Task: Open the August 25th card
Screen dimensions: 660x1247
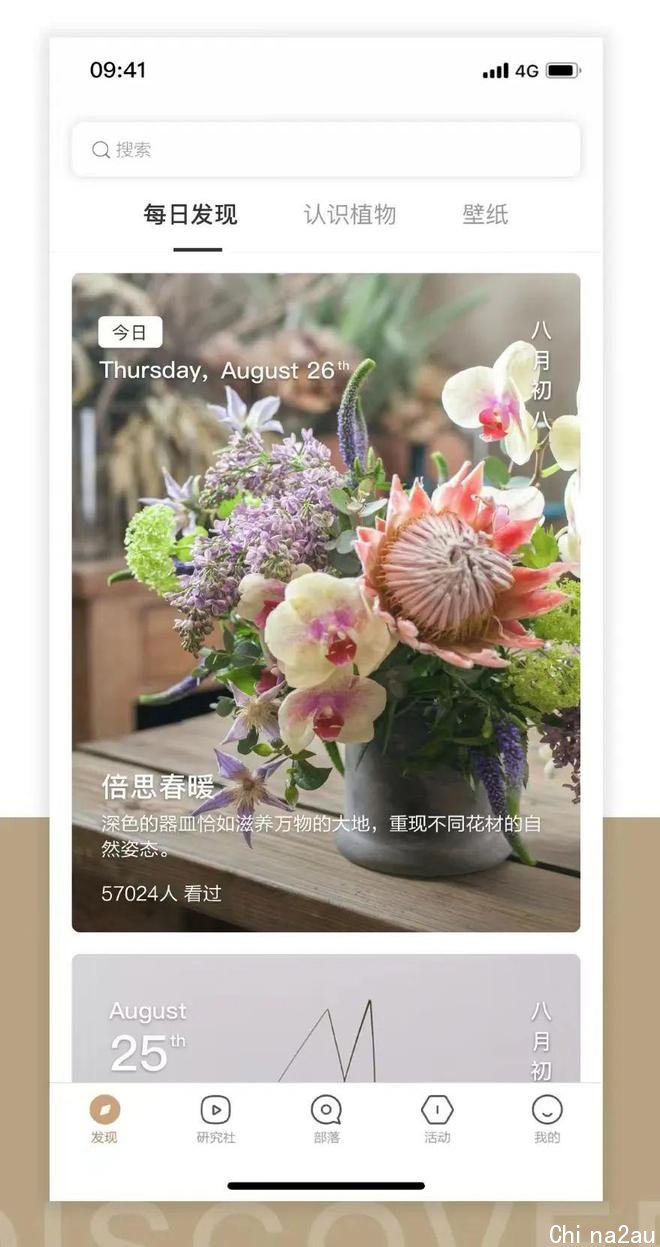Action: (325, 1020)
